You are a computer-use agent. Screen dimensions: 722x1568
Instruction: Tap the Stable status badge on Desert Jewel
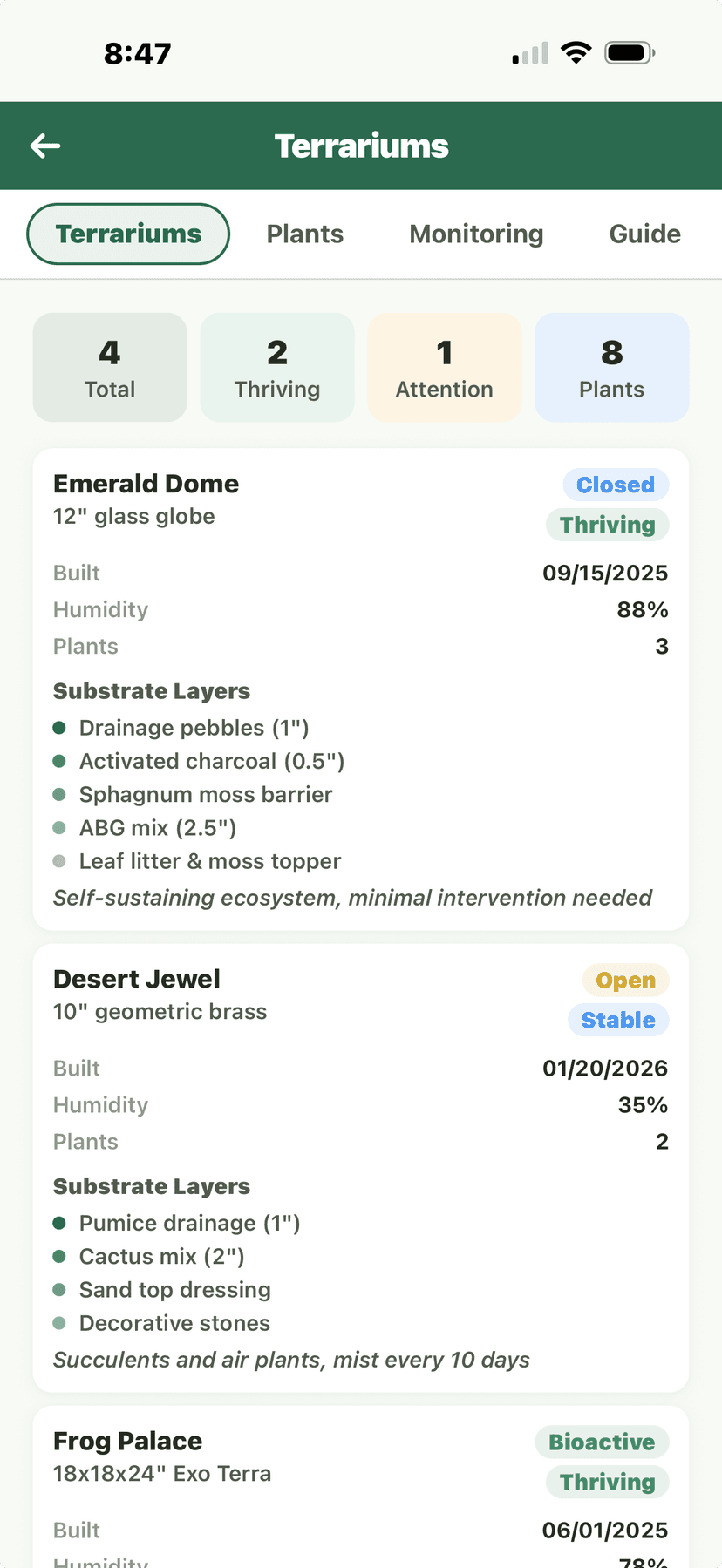coord(618,1020)
